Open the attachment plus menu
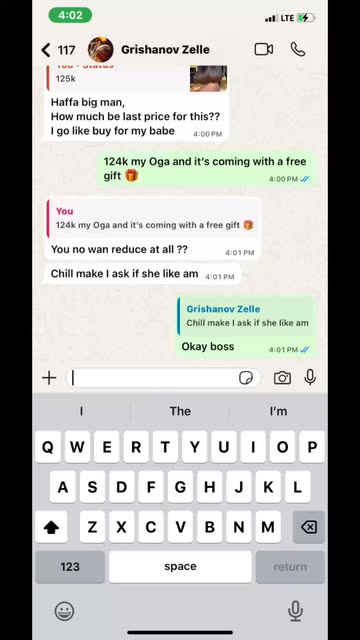The height and width of the screenshot is (640, 360). click(49, 378)
